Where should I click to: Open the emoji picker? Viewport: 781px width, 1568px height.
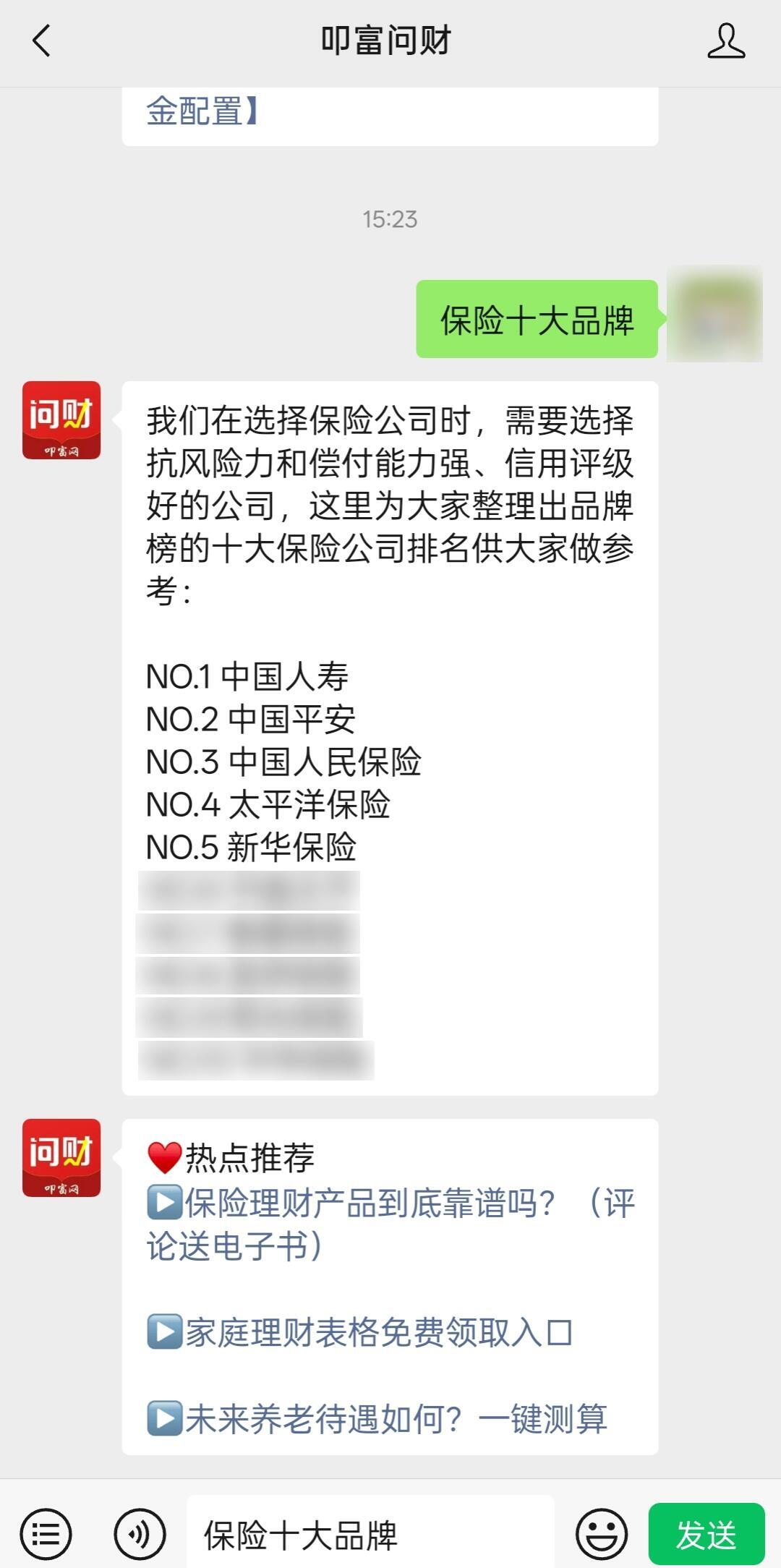click(x=601, y=1534)
